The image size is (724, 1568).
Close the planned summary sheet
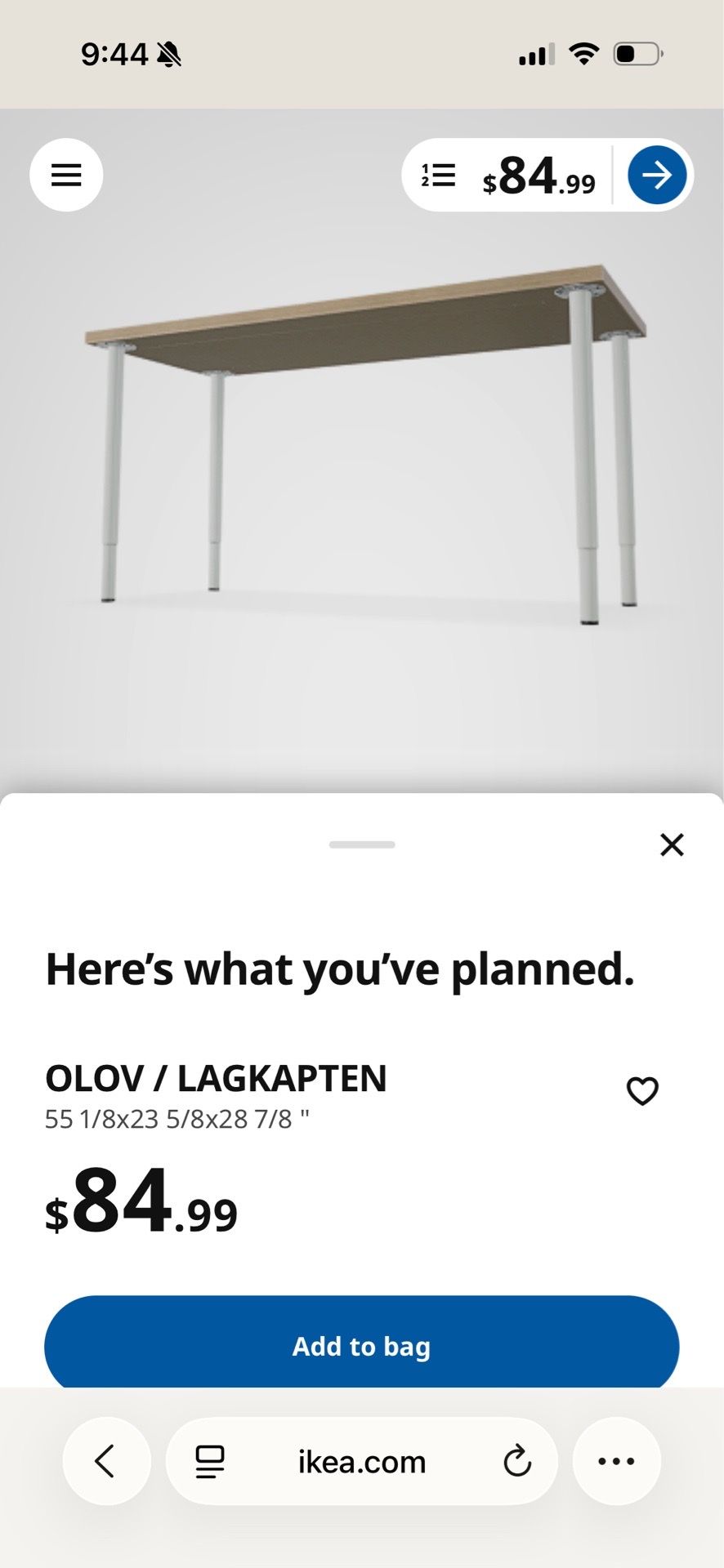(672, 844)
